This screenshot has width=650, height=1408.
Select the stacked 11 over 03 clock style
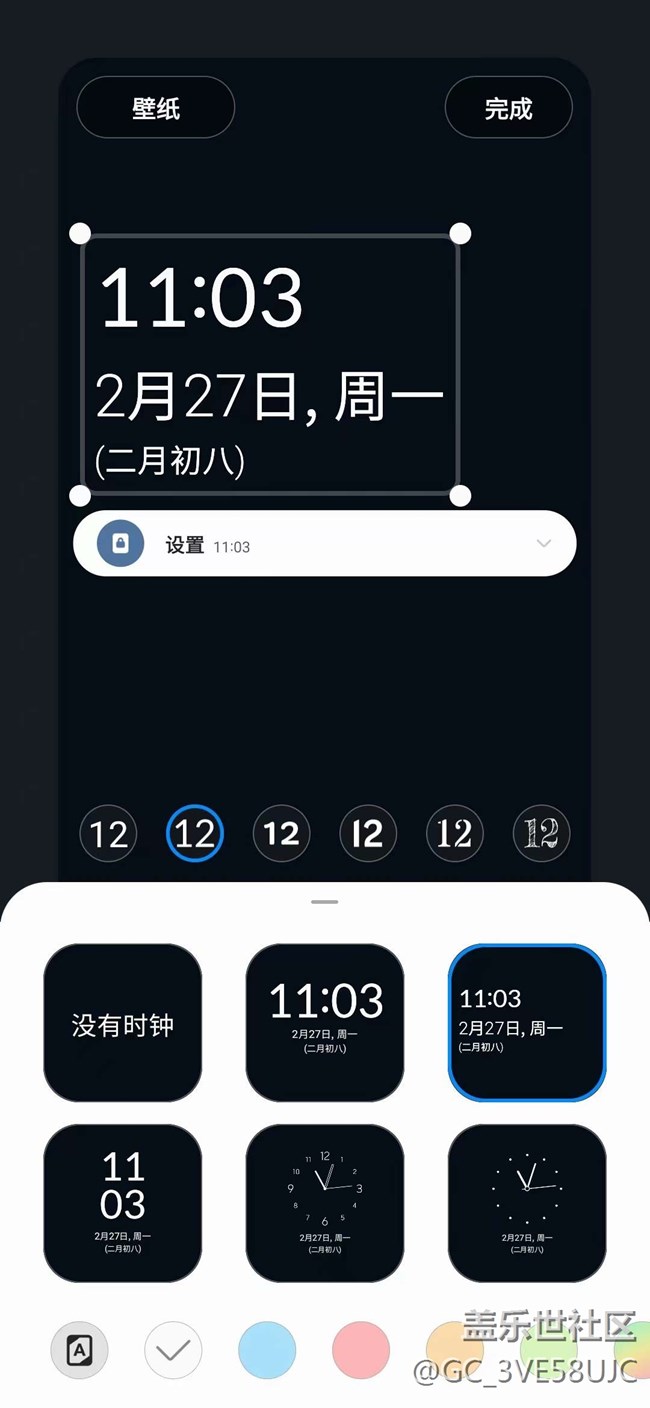click(123, 1203)
